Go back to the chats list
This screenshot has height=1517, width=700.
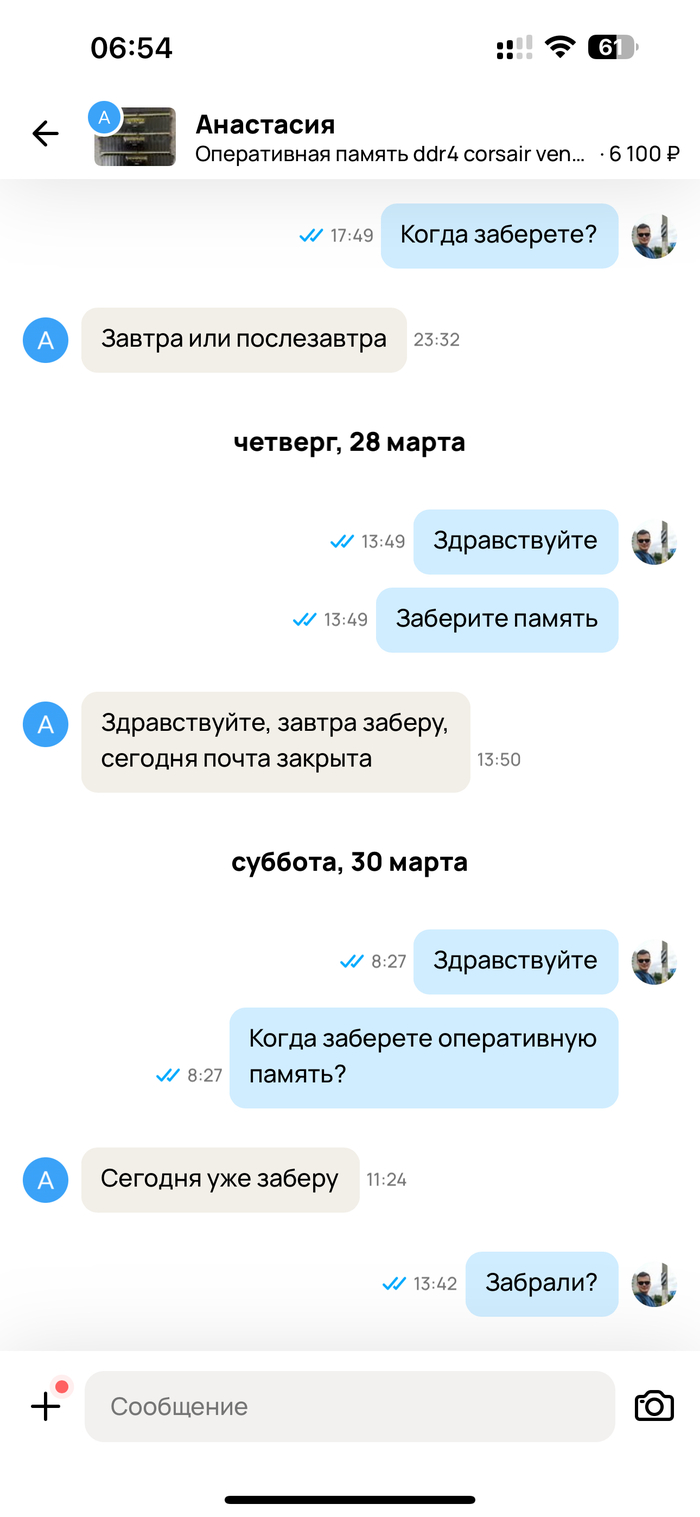click(x=45, y=134)
